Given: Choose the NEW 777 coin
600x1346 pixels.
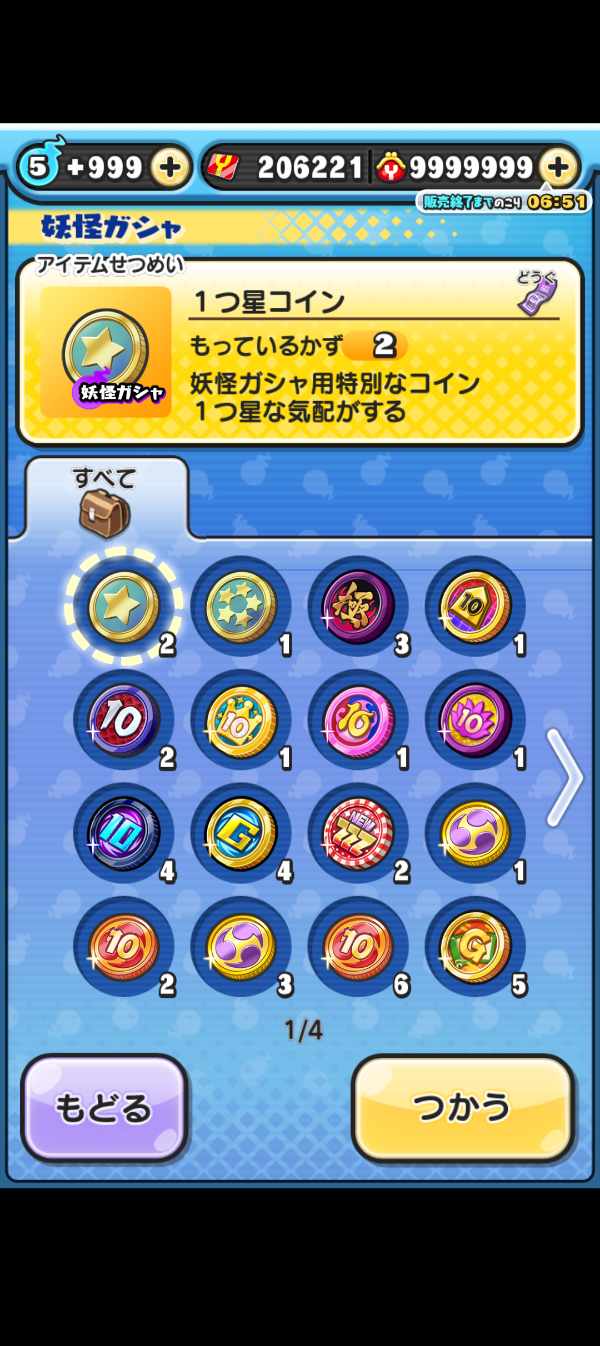Looking at the screenshot, I should click(358, 834).
